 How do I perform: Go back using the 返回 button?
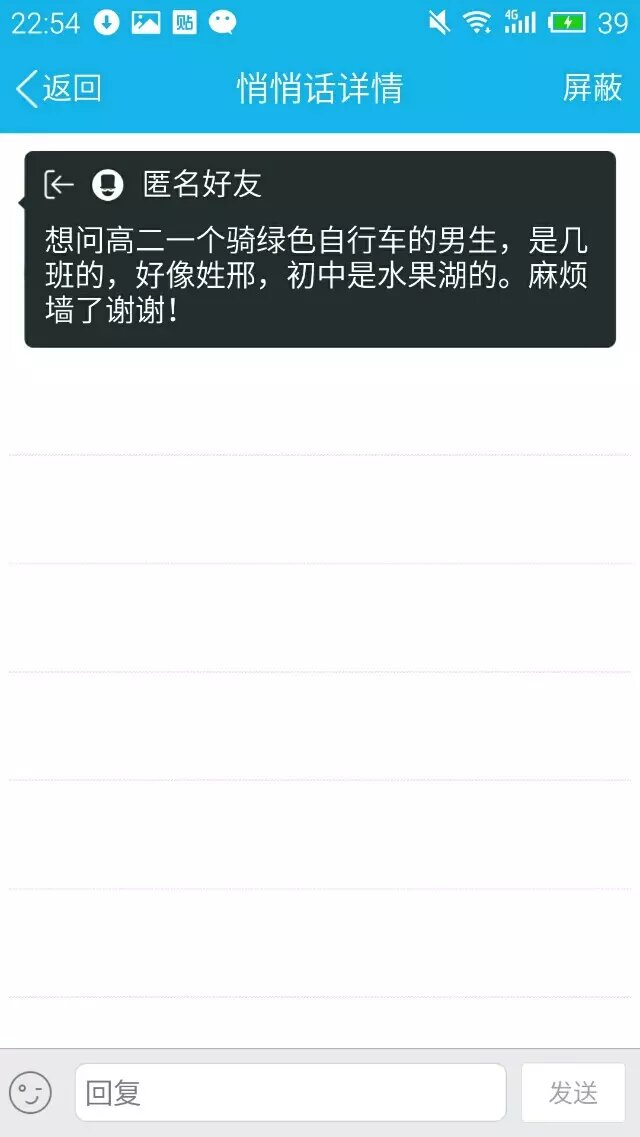click(58, 88)
